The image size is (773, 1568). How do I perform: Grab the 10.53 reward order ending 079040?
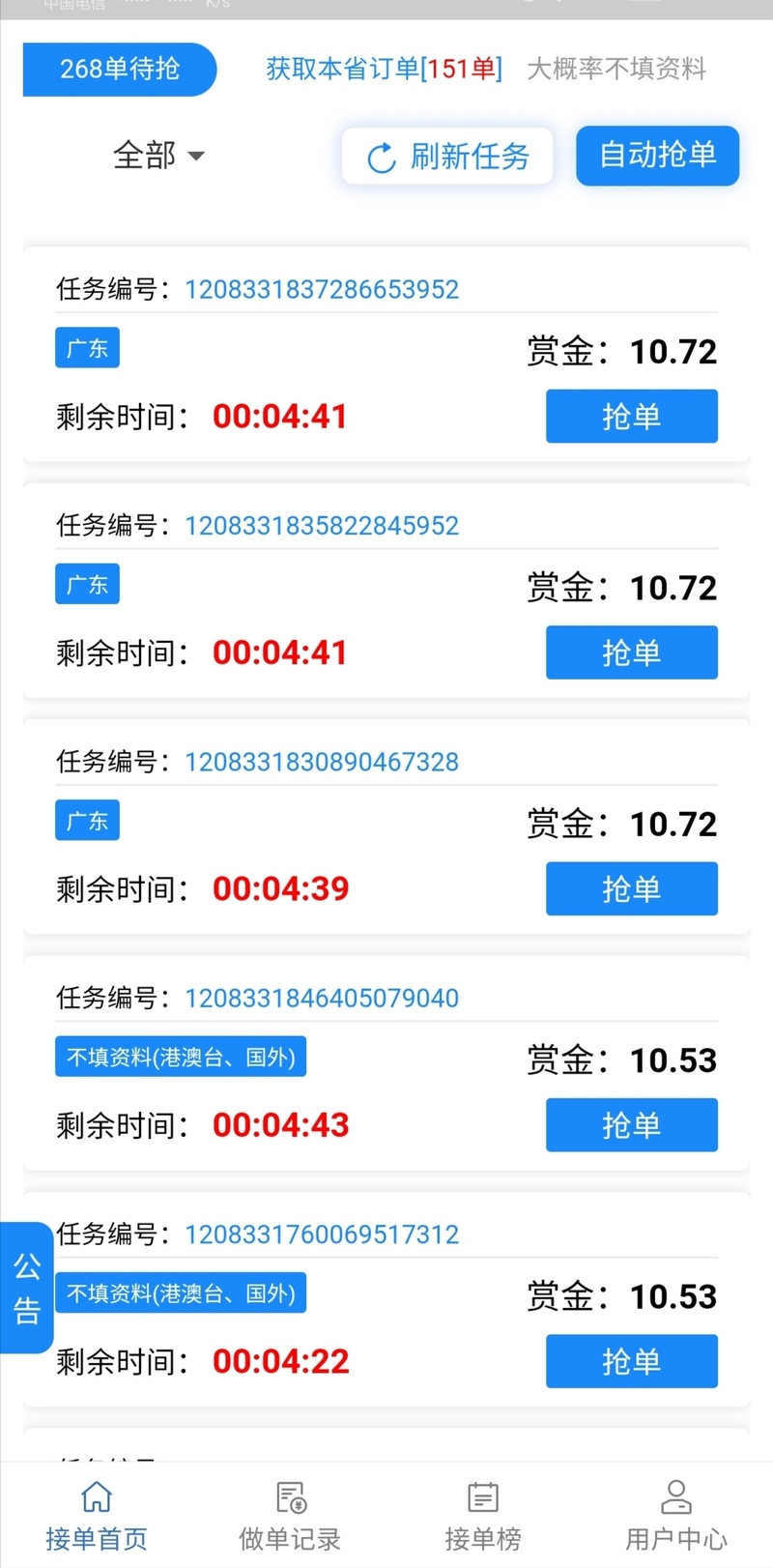point(631,1124)
